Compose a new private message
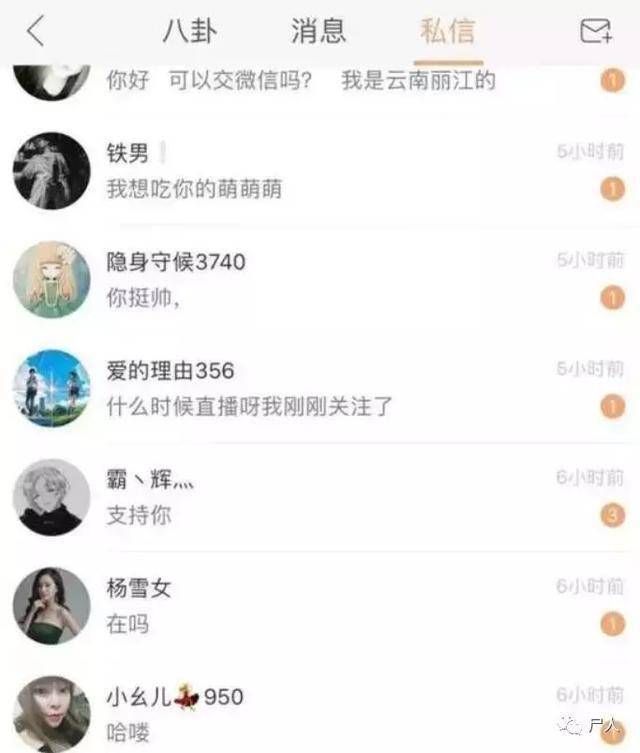The image size is (640, 753). click(x=596, y=32)
